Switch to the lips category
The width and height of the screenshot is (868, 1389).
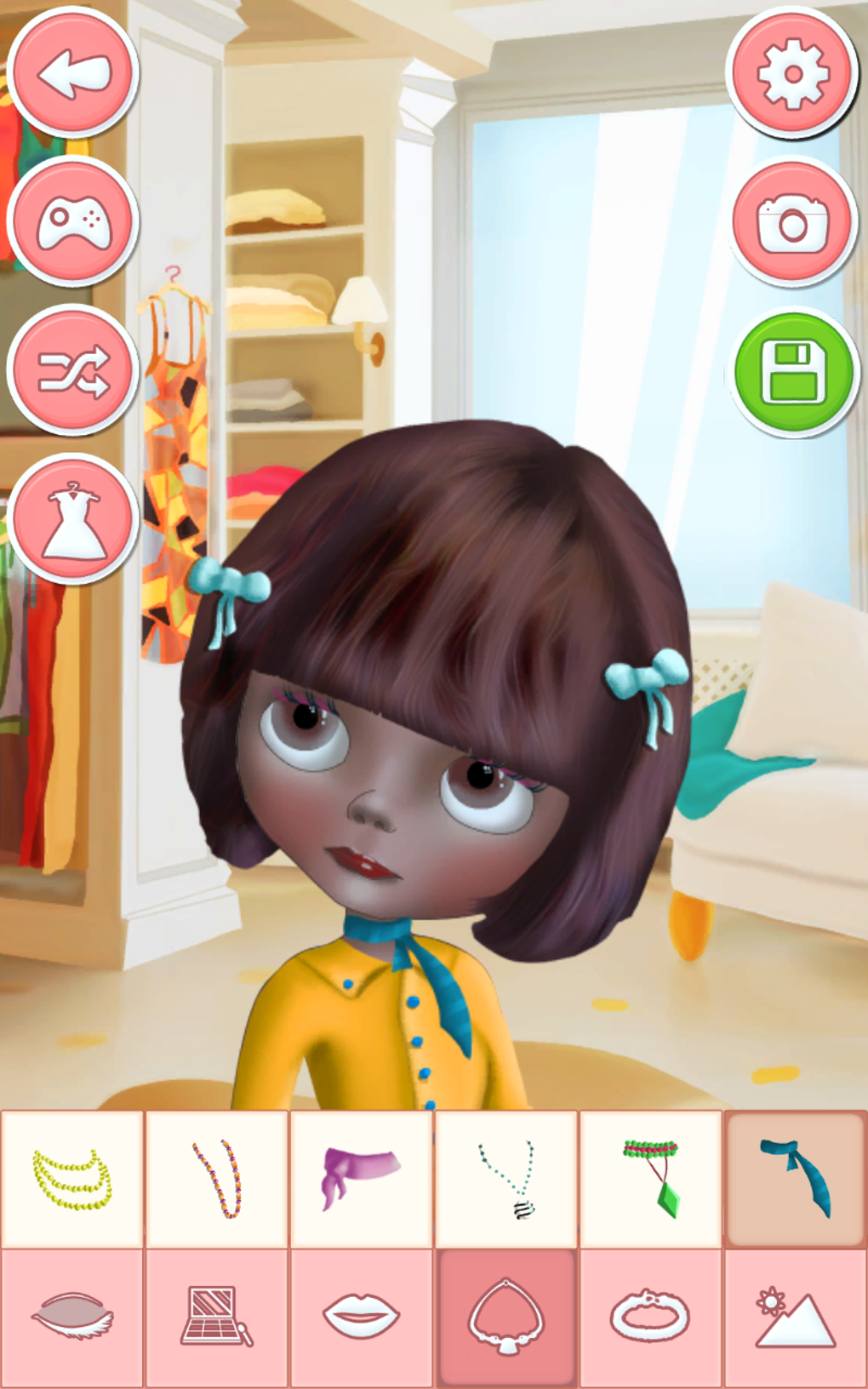[x=362, y=1318]
